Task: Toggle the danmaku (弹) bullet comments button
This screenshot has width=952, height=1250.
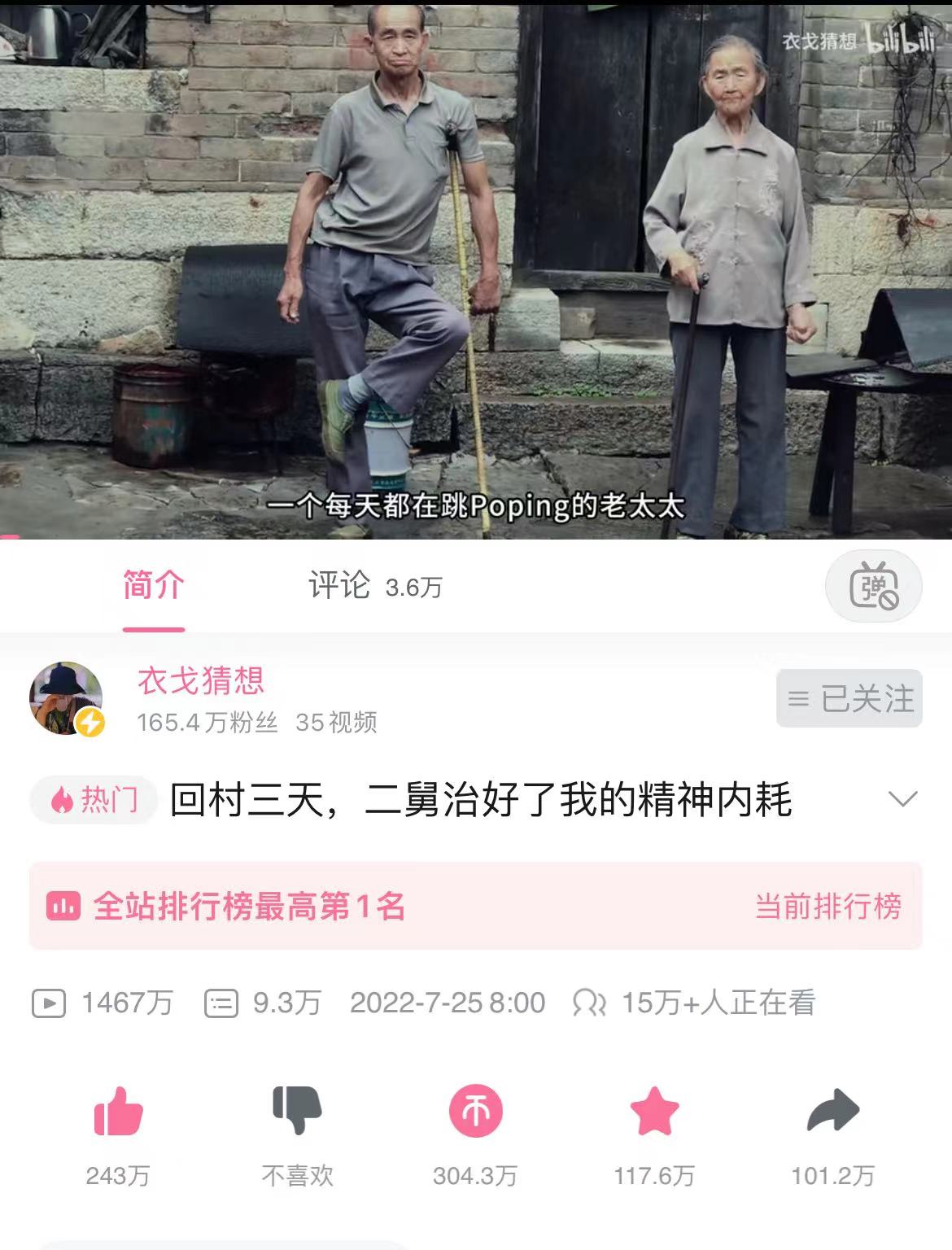Action: (x=873, y=586)
